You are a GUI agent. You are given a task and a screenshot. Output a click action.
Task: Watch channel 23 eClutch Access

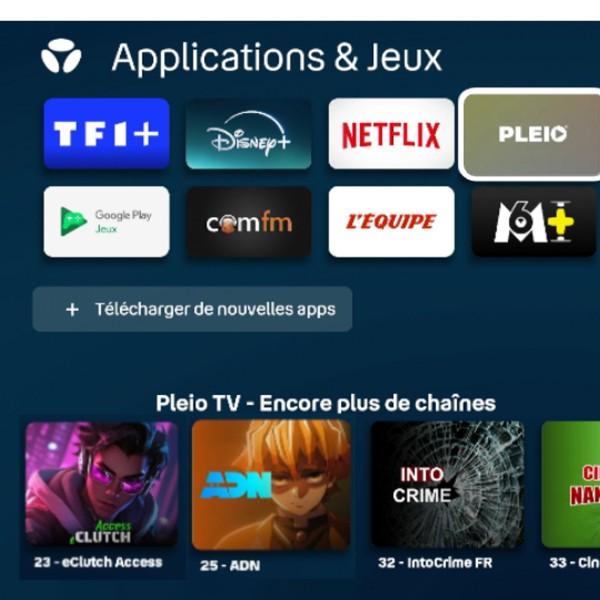pos(102,485)
